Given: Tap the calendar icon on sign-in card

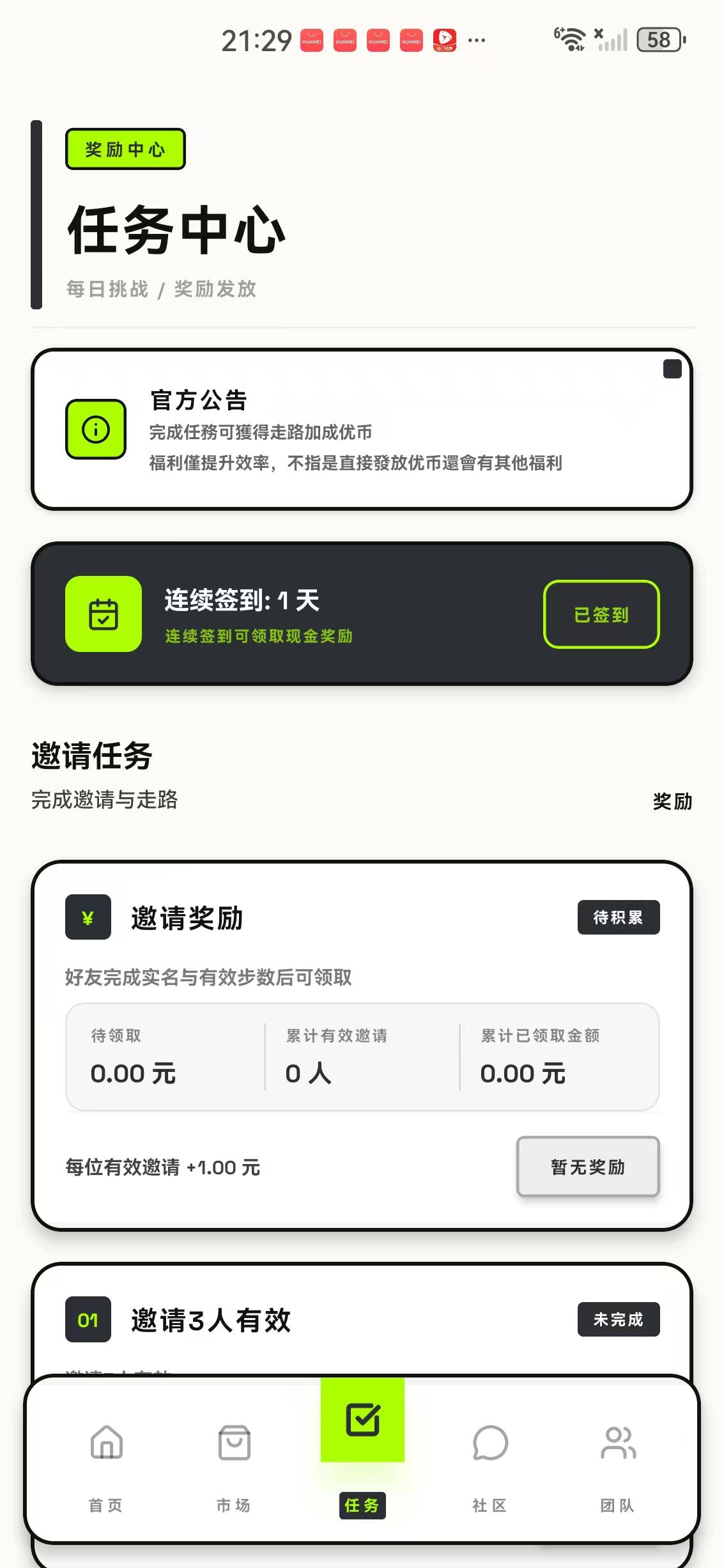Looking at the screenshot, I should coord(104,613).
